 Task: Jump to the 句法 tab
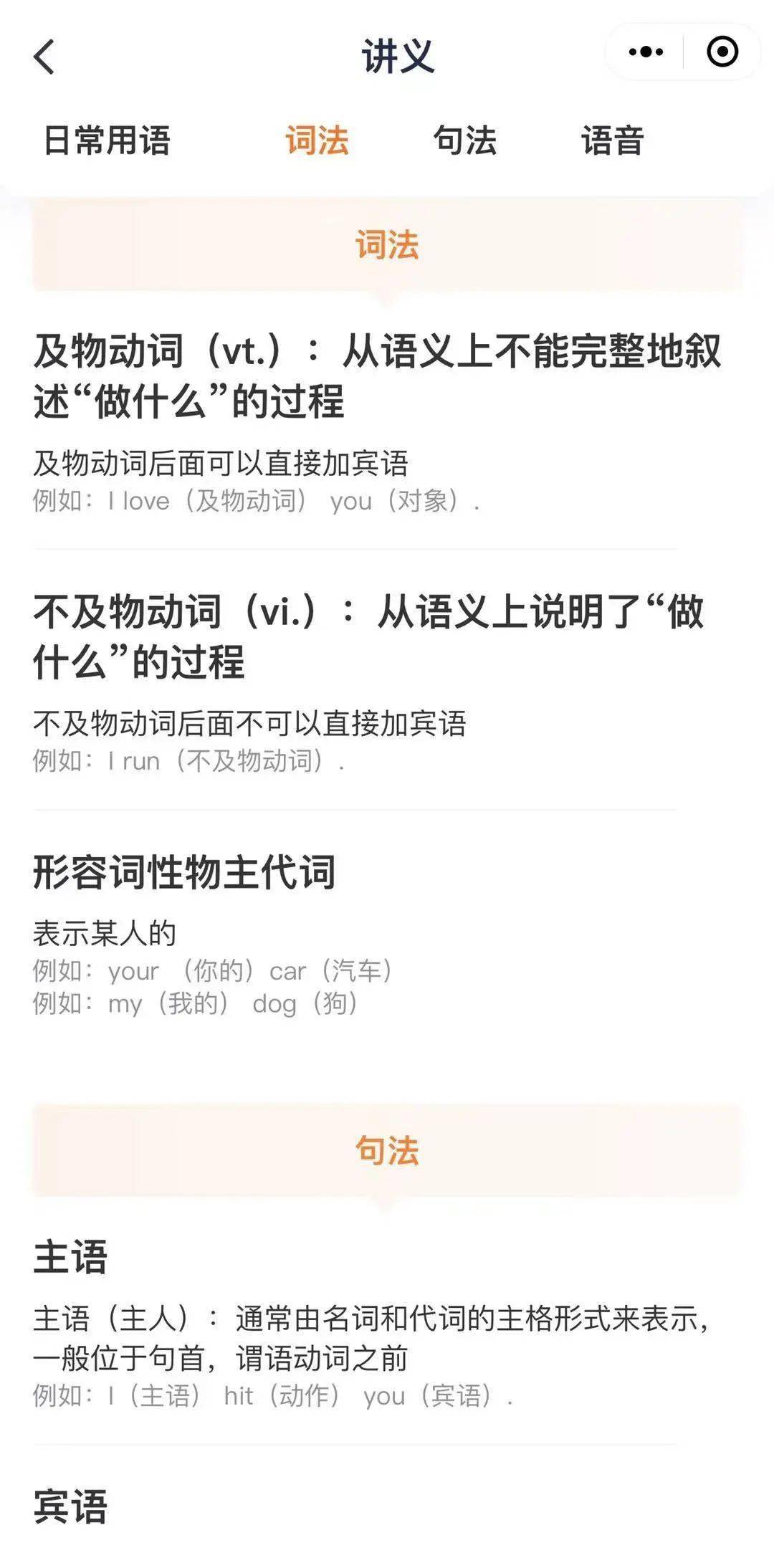(464, 140)
